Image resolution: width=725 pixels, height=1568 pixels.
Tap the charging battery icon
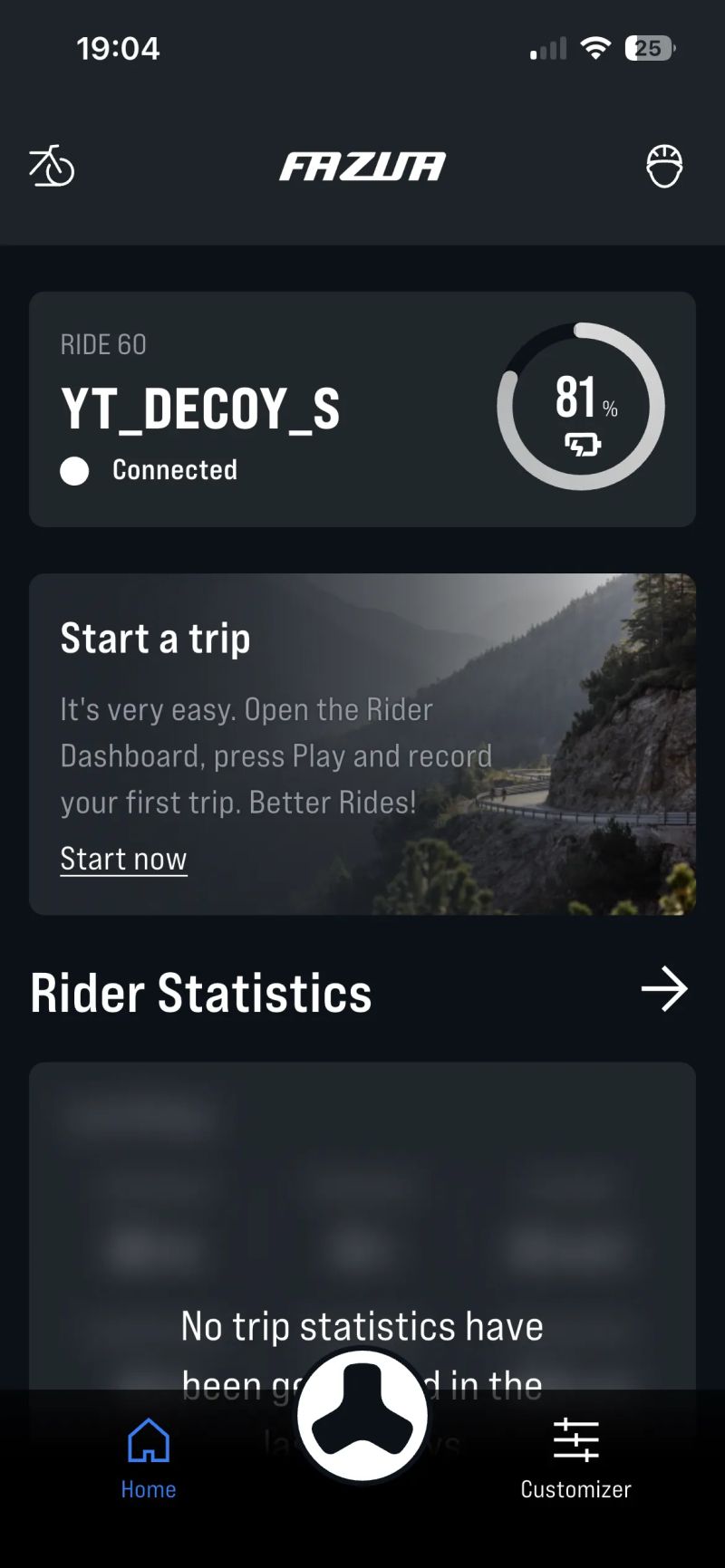(581, 445)
